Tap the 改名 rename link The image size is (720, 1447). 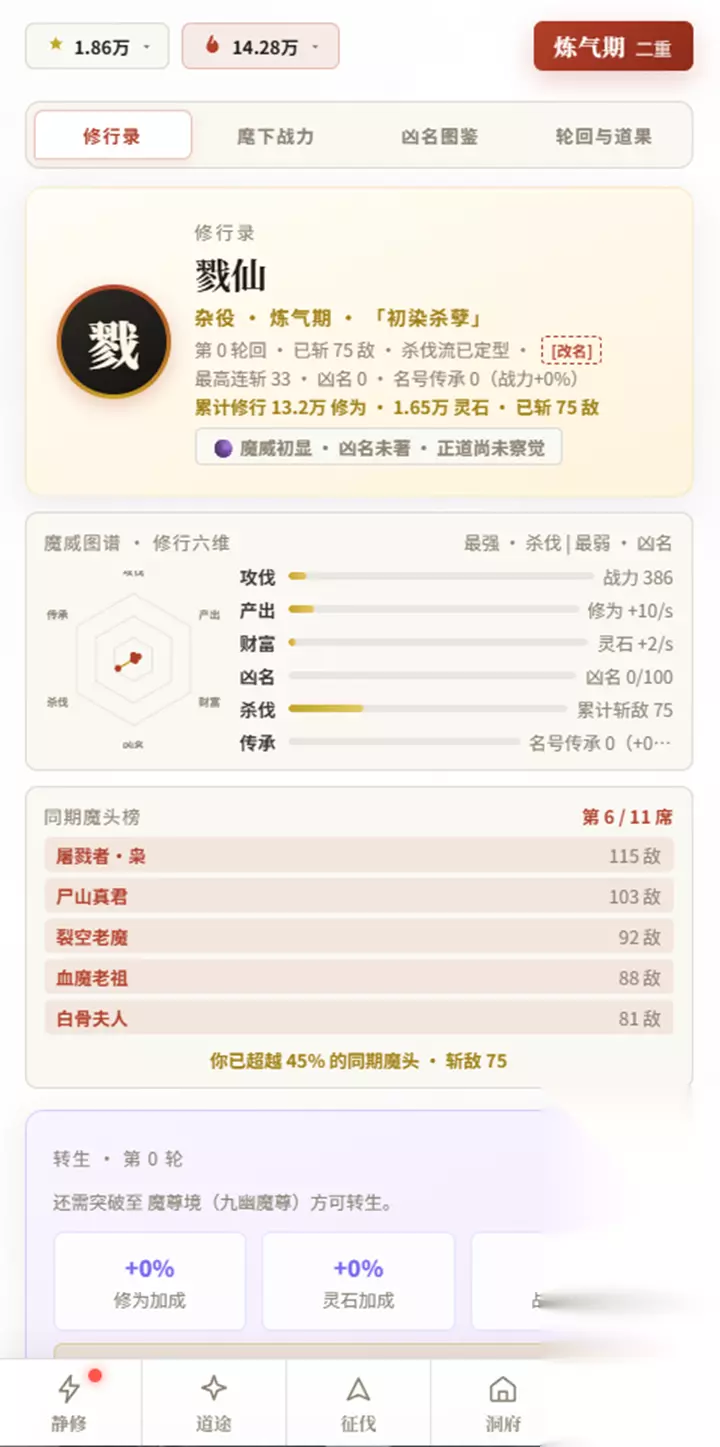(x=572, y=351)
